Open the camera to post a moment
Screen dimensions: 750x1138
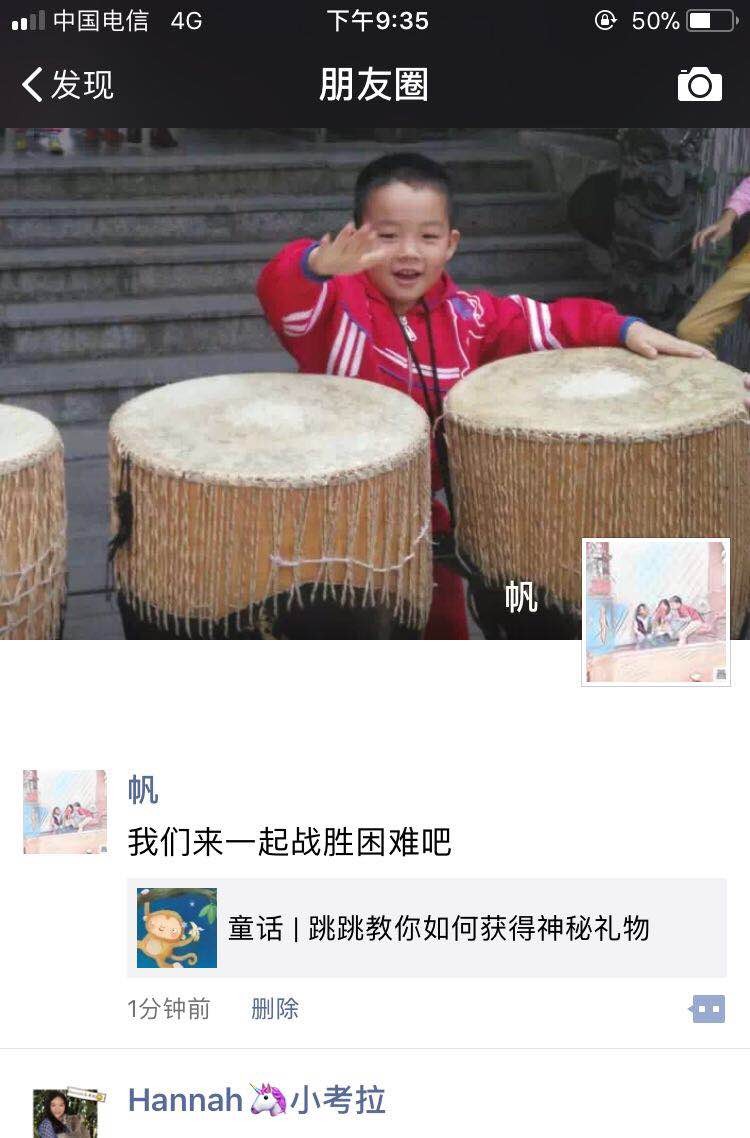pos(699,85)
